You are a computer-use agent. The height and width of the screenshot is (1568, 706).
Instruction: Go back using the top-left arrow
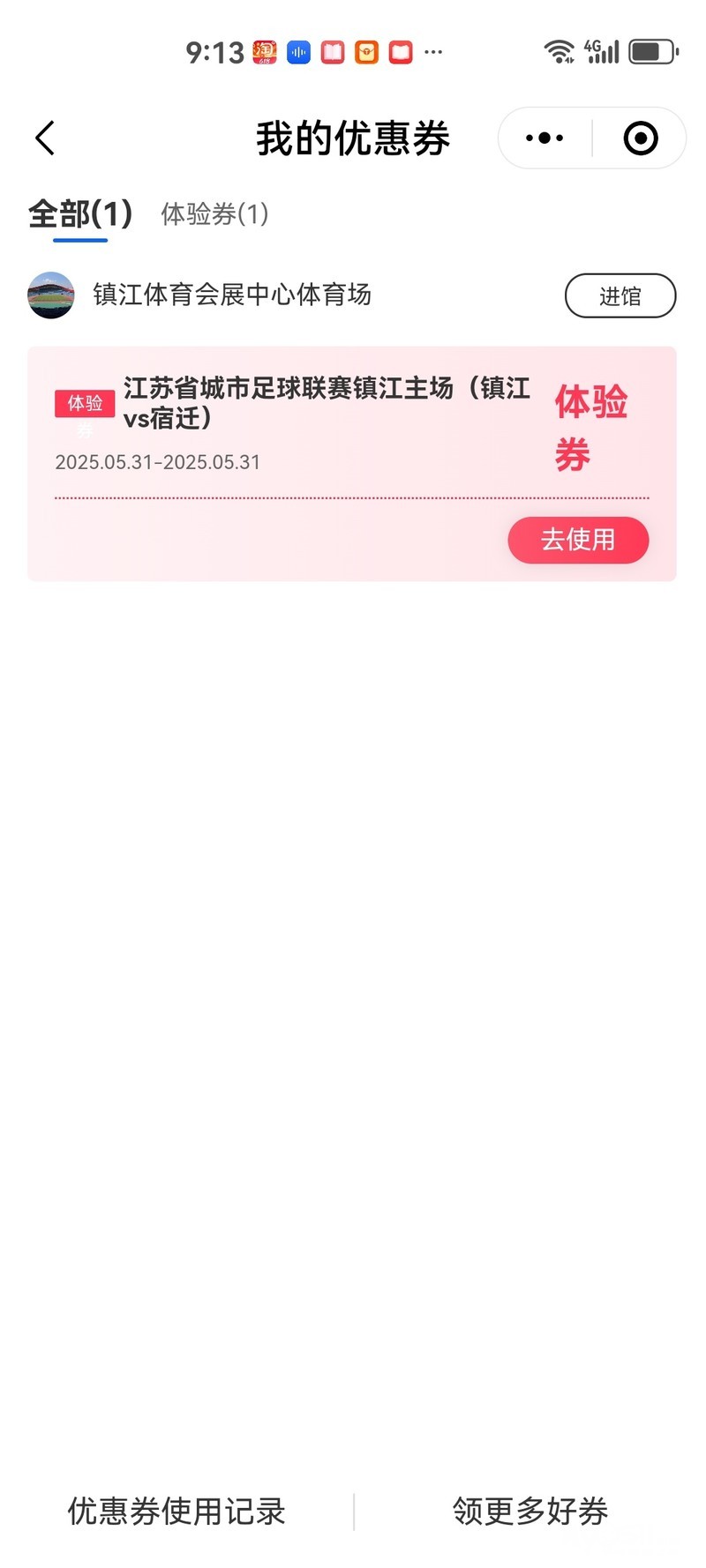click(x=45, y=138)
